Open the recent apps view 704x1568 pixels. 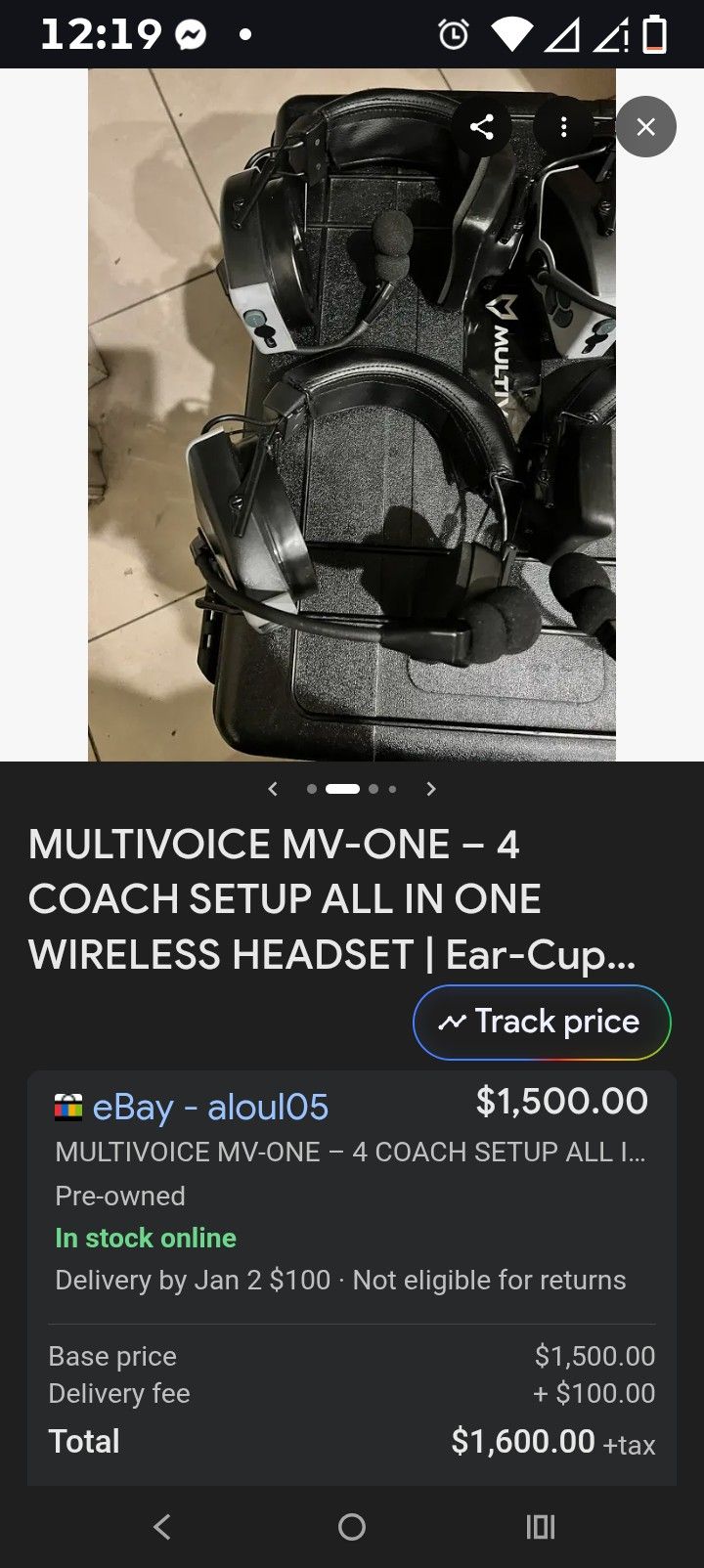point(541,1527)
